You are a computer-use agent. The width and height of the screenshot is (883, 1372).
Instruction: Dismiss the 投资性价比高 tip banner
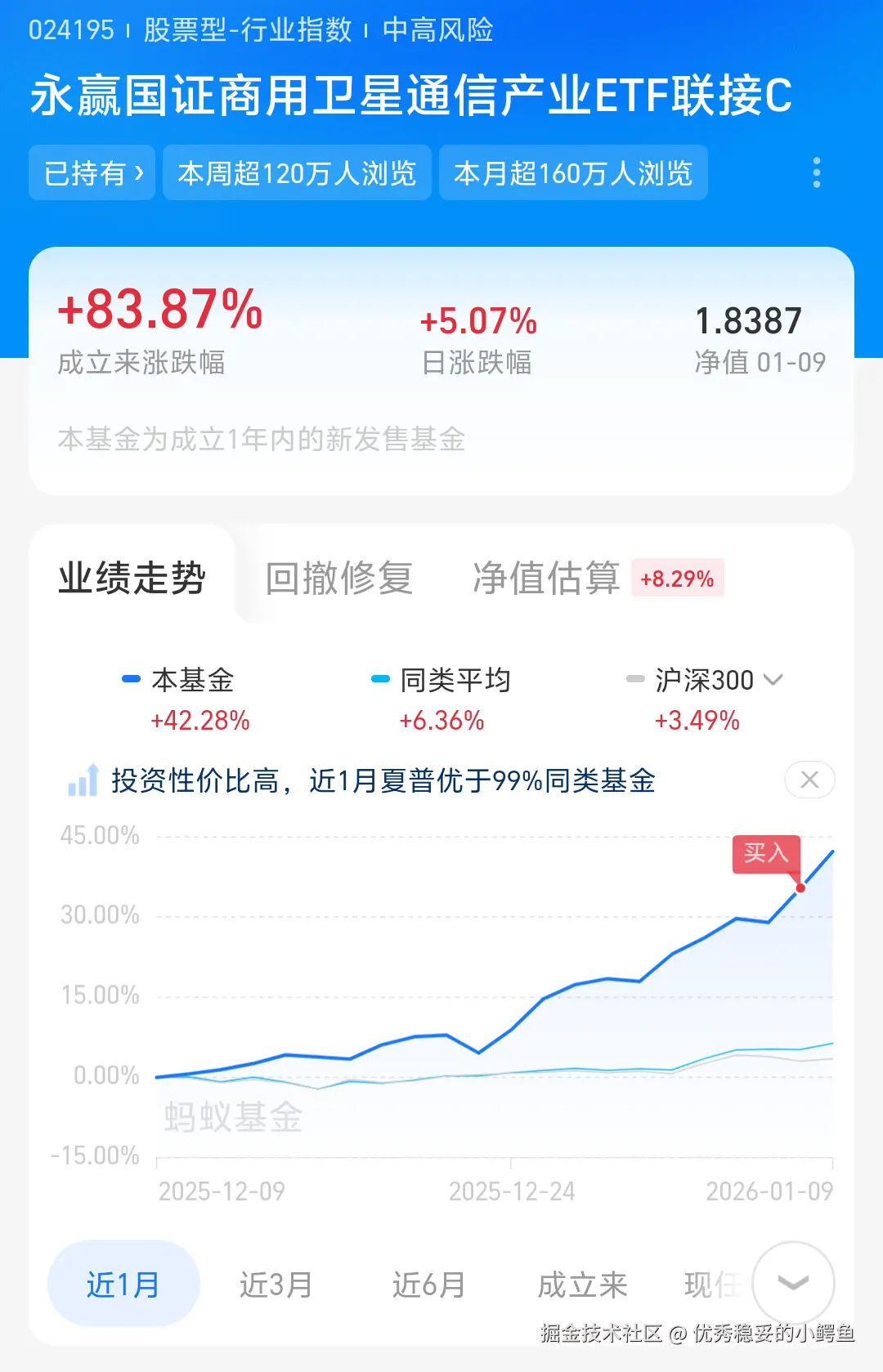click(809, 780)
